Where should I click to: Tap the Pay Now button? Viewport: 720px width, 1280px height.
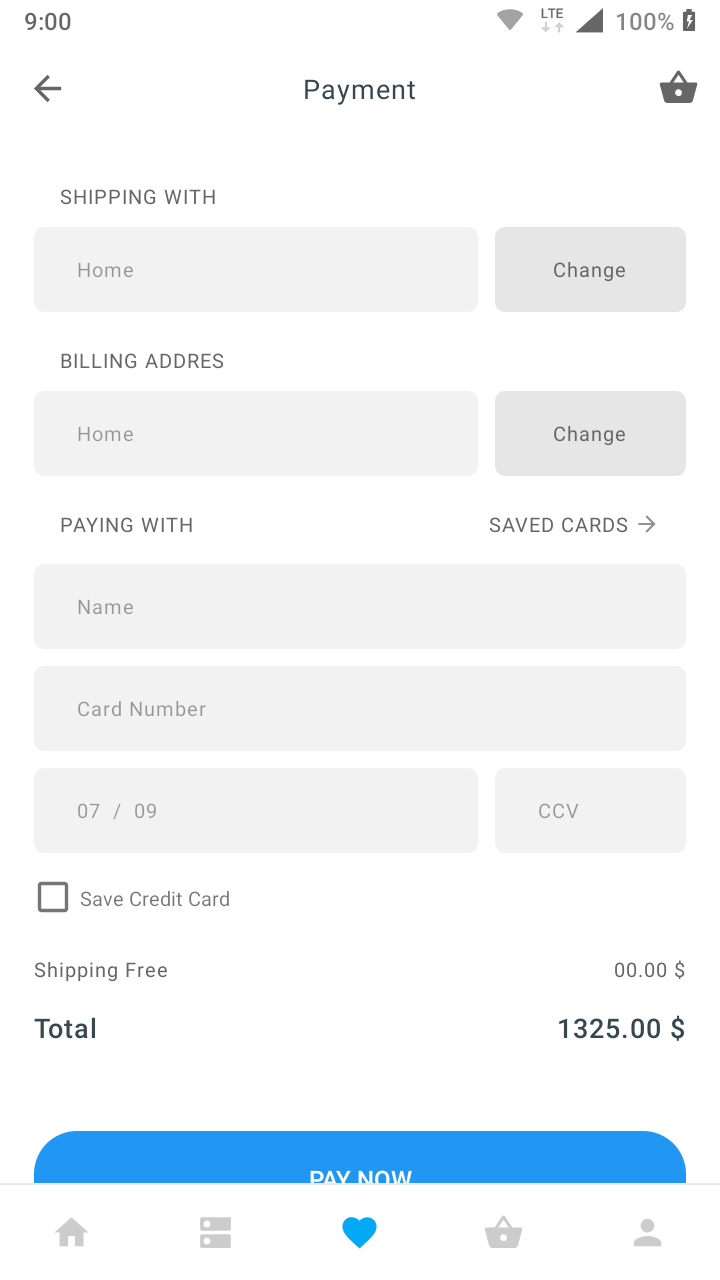(x=360, y=1160)
